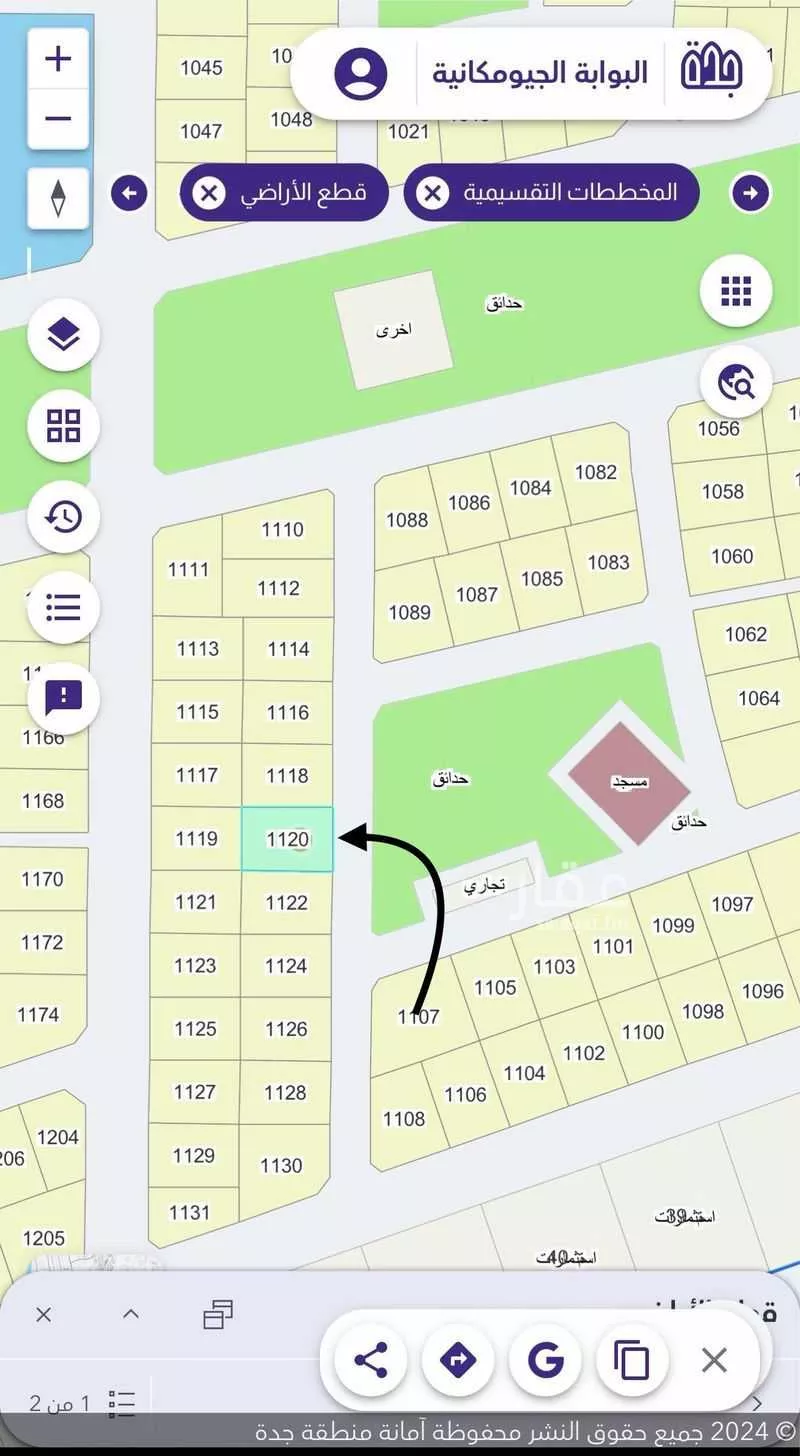Select highlighted parcel 1120 on the map
Viewport: 800px width, 1456px height.
pyautogui.click(x=288, y=839)
